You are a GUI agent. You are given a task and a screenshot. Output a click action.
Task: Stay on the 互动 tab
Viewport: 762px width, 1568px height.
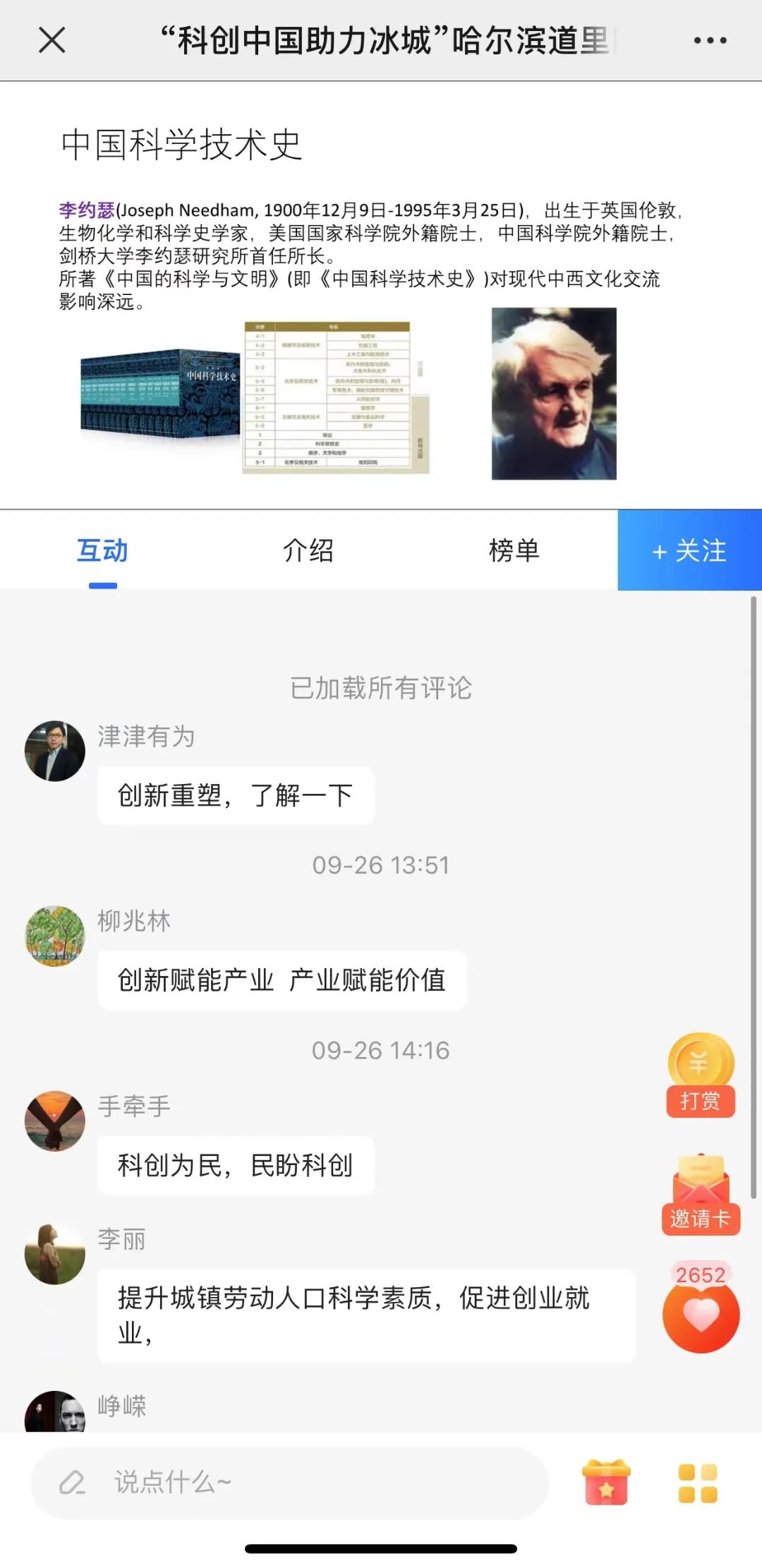(101, 551)
